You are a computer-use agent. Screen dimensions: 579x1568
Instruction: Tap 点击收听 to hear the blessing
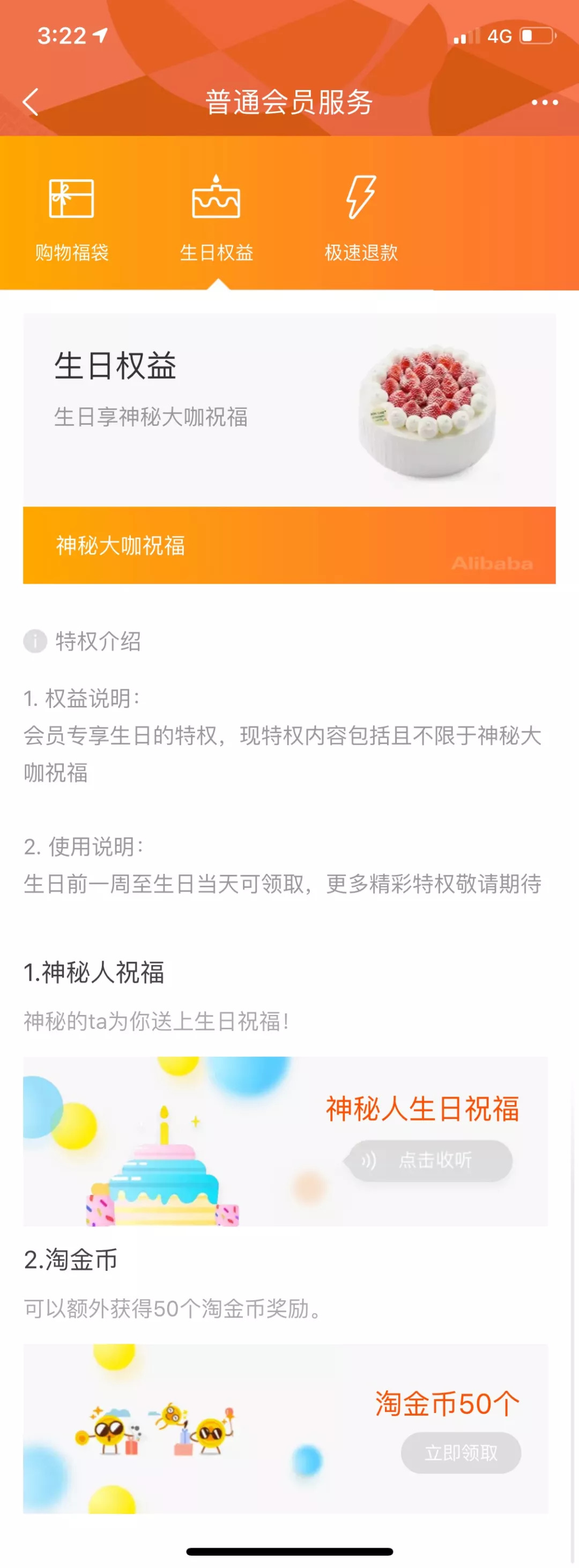point(430,1161)
